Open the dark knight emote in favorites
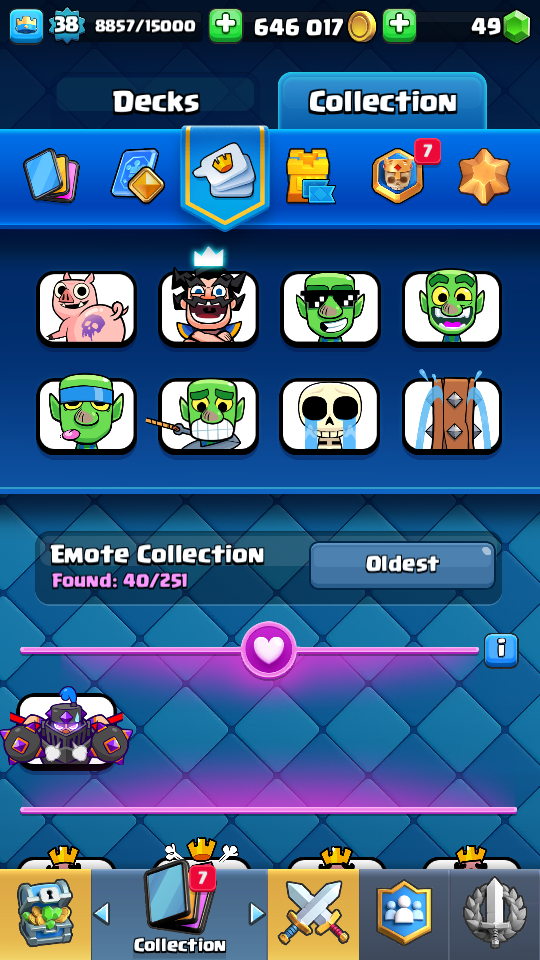This screenshot has height=960, width=540. [66, 730]
